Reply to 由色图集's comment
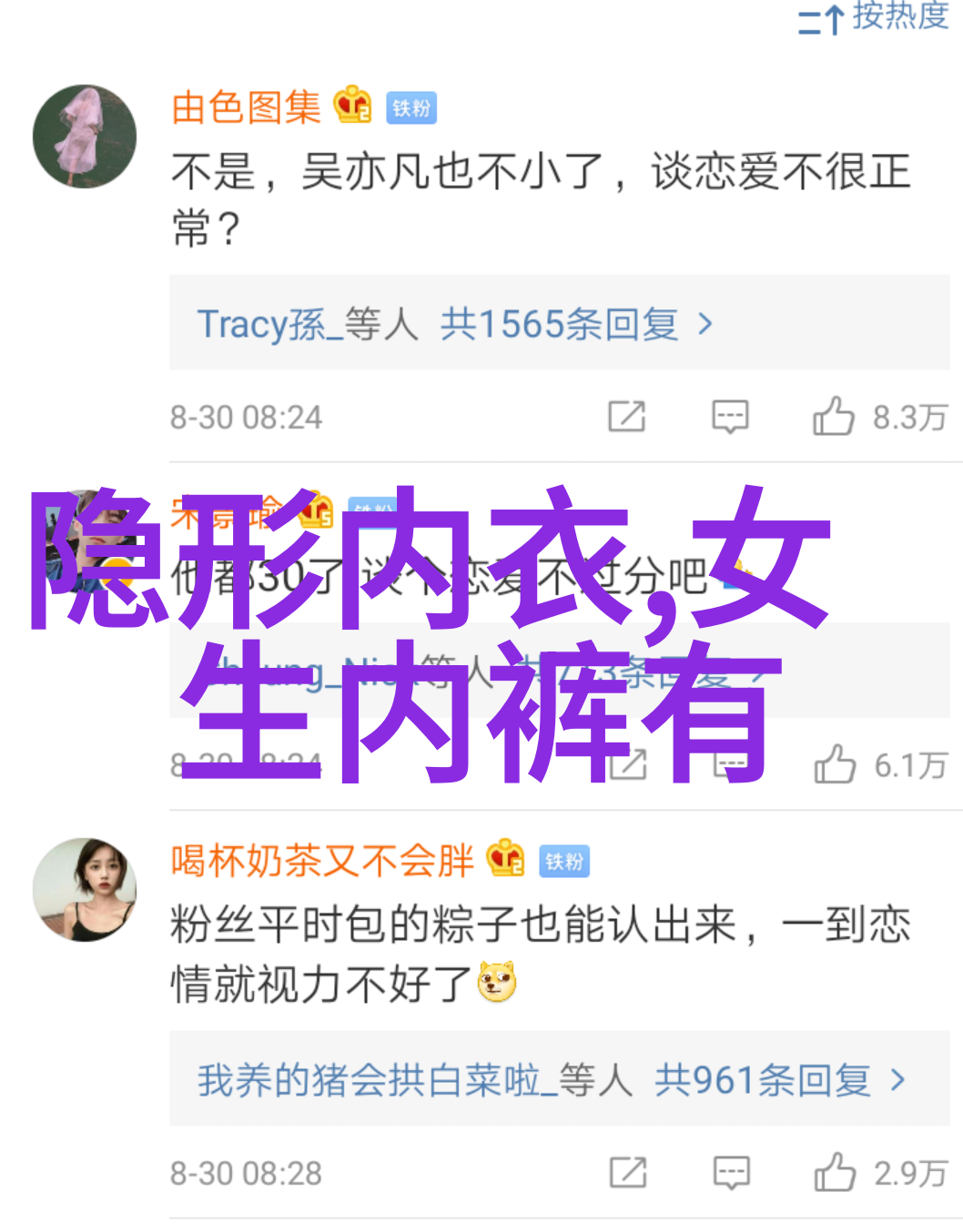 (x=730, y=417)
